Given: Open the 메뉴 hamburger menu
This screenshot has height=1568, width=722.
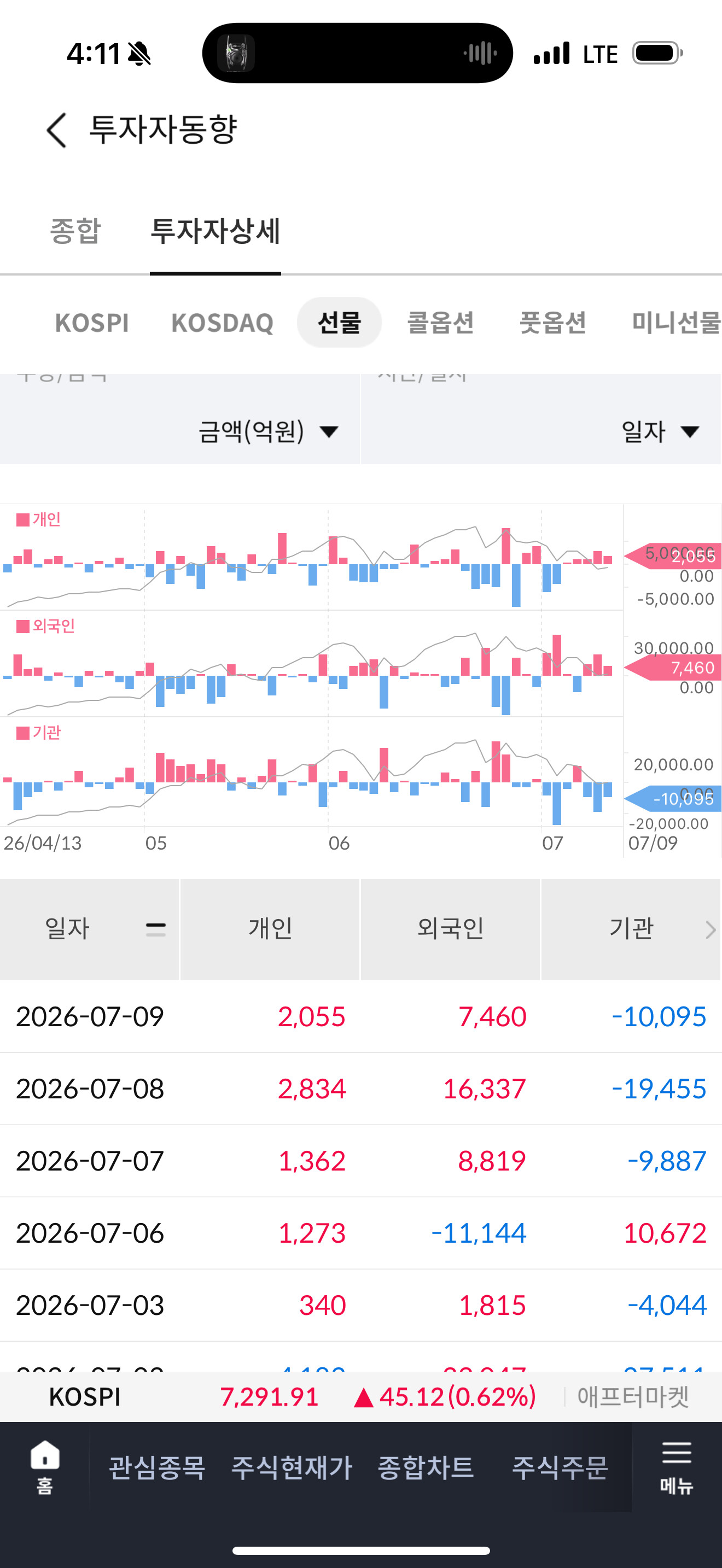Looking at the screenshot, I should [x=677, y=1467].
